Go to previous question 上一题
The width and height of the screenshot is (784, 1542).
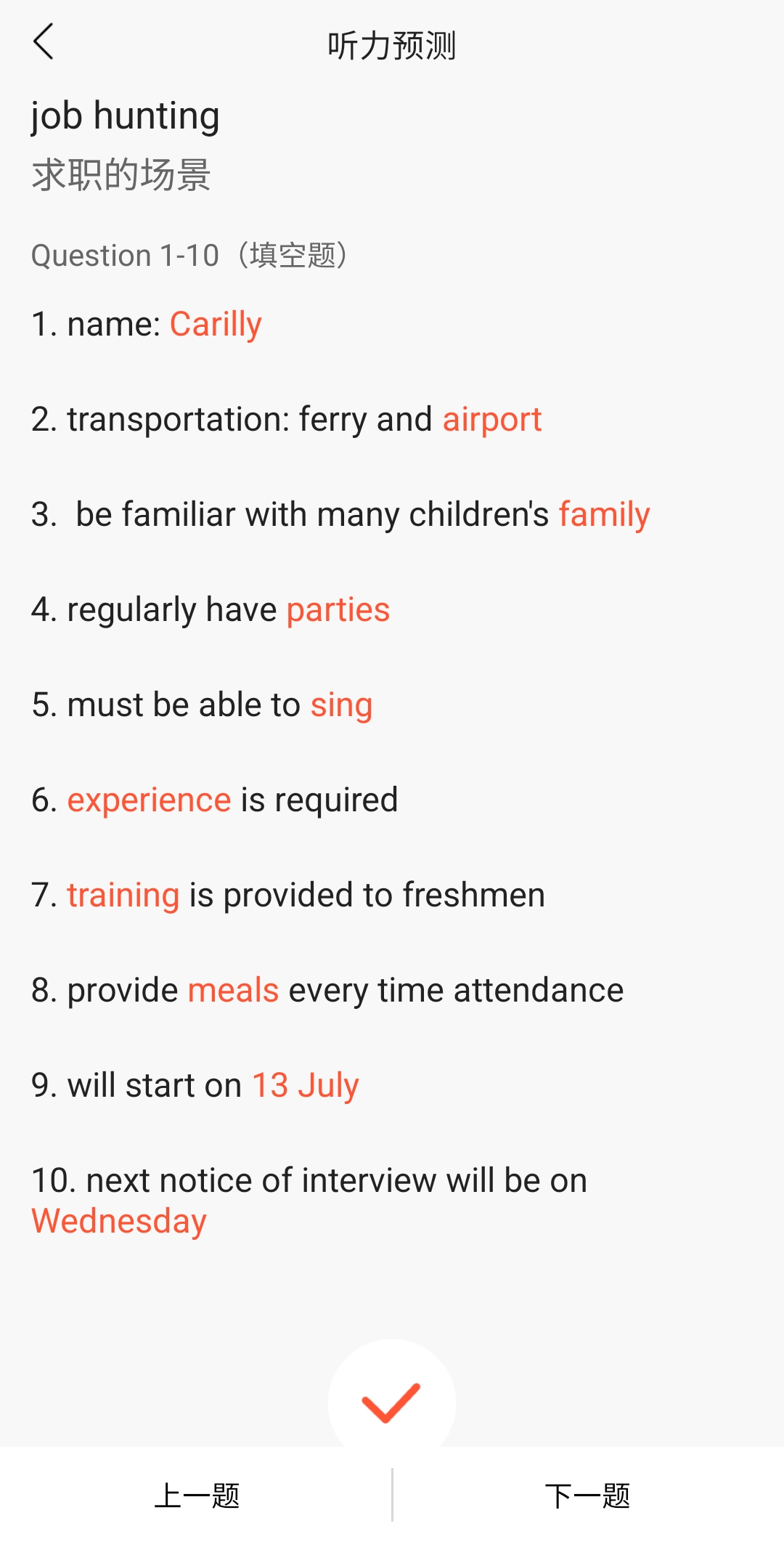tap(197, 1496)
